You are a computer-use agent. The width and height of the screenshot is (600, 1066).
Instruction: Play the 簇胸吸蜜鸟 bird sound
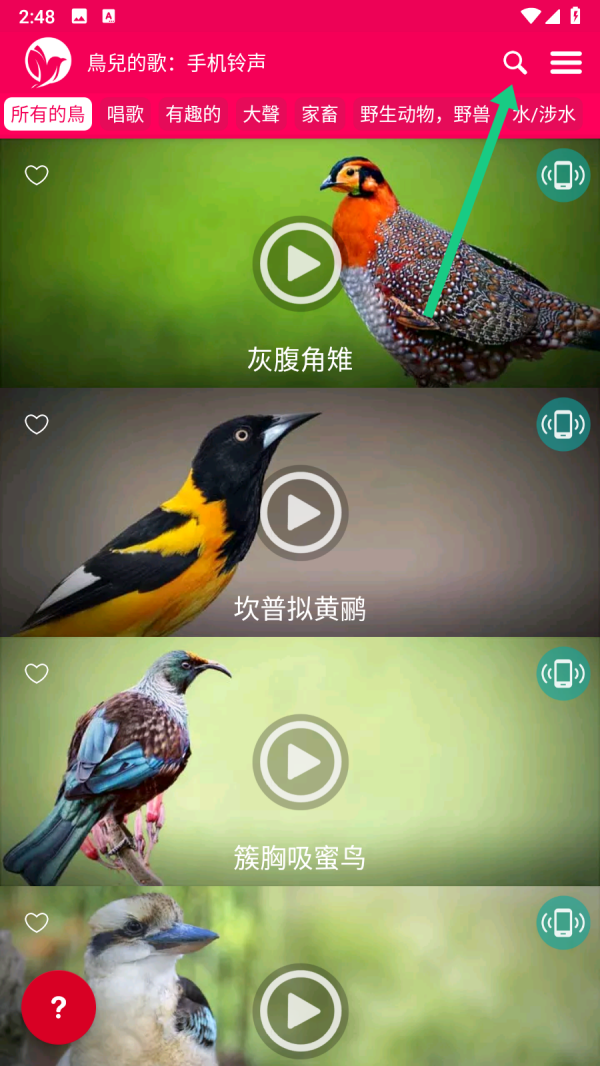(300, 762)
